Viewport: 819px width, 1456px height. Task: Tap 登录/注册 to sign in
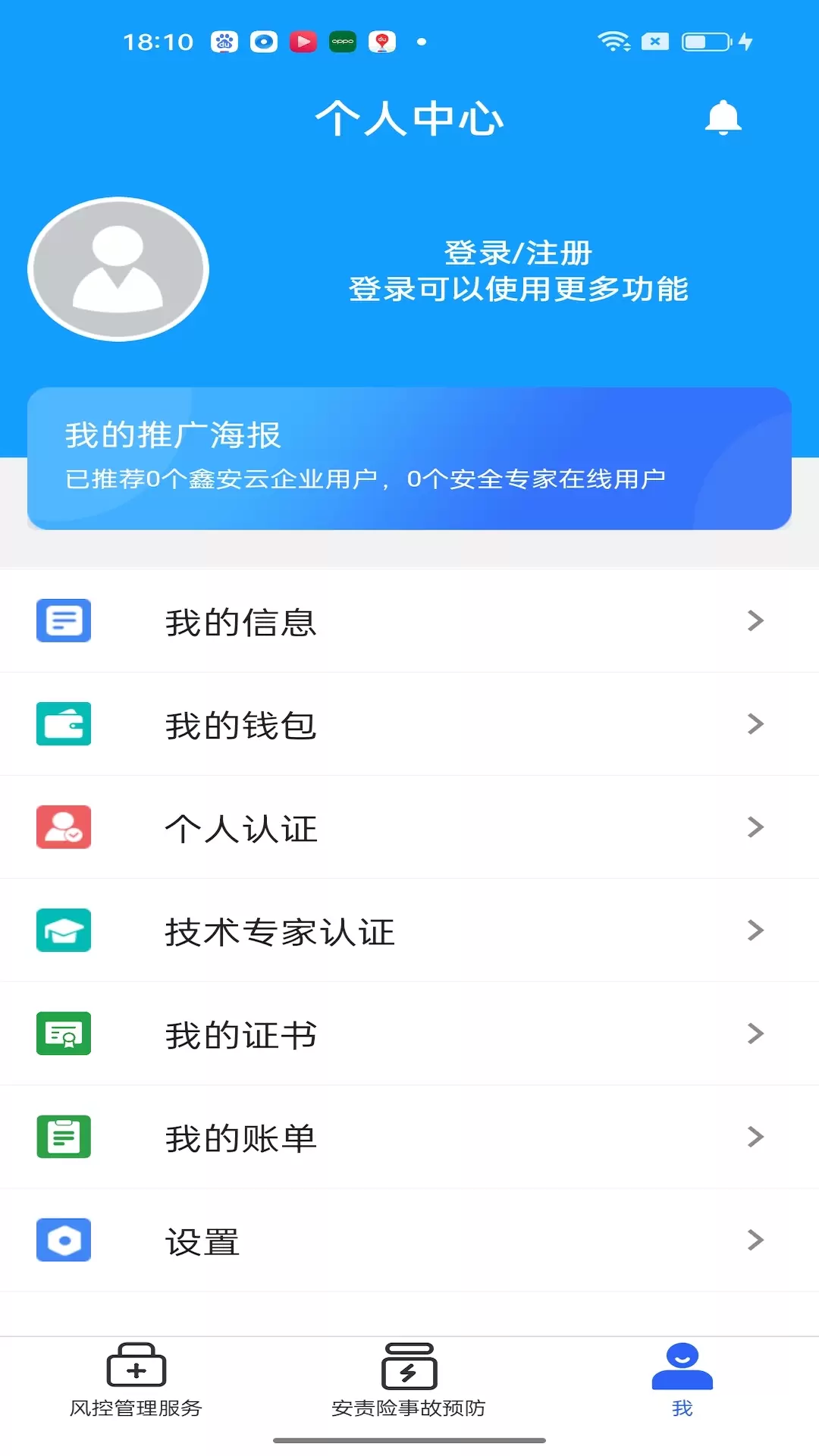(518, 253)
